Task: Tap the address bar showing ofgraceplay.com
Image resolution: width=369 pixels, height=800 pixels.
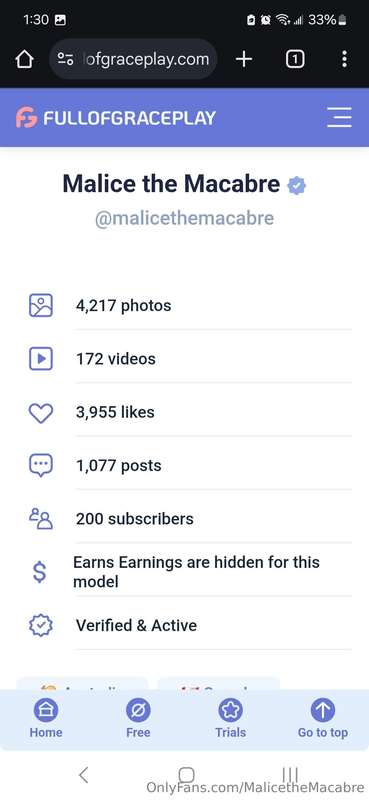Action: [x=133, y=59]
